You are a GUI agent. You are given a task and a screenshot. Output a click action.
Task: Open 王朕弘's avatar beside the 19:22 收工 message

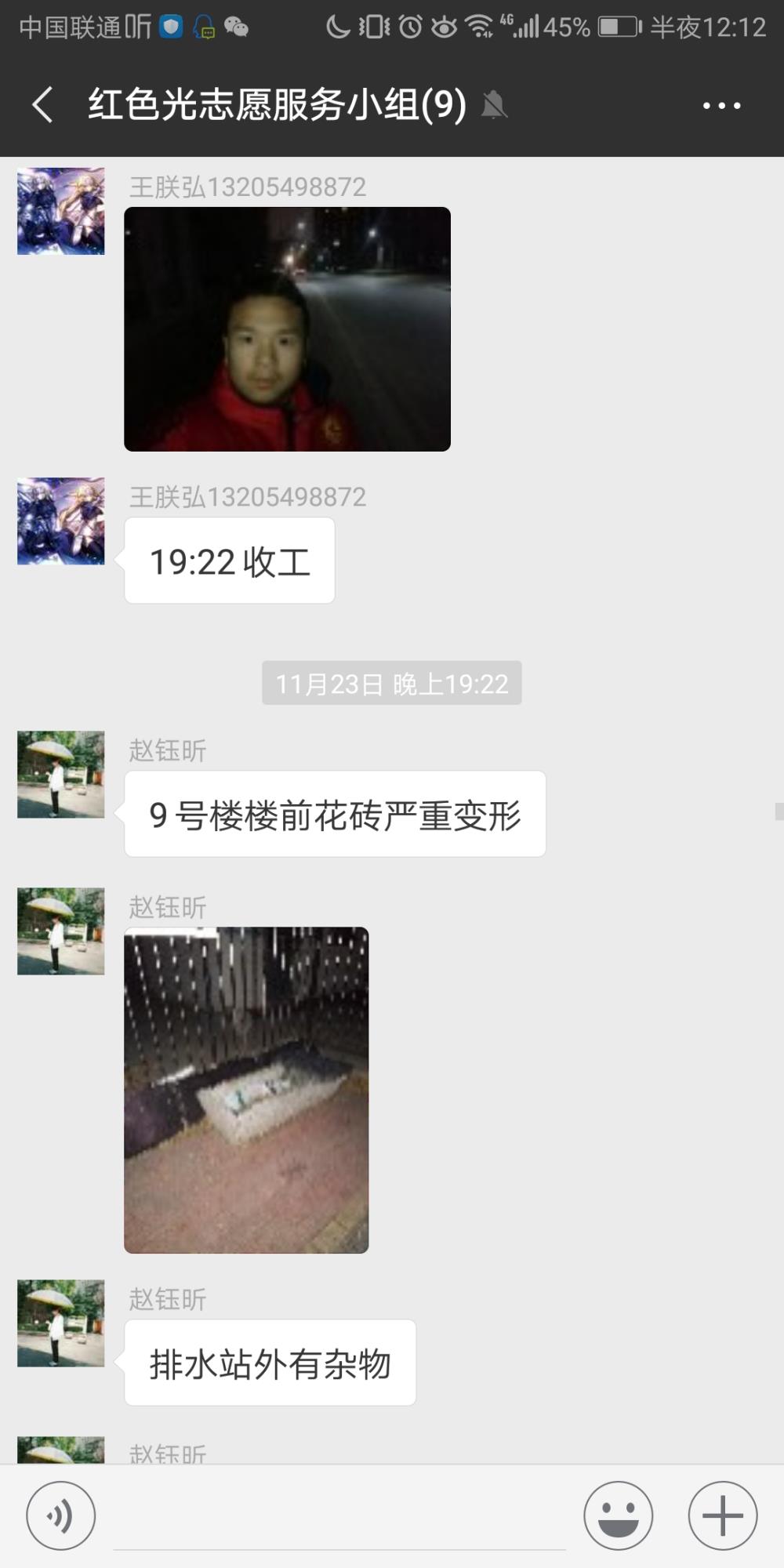tap(61, 521)
